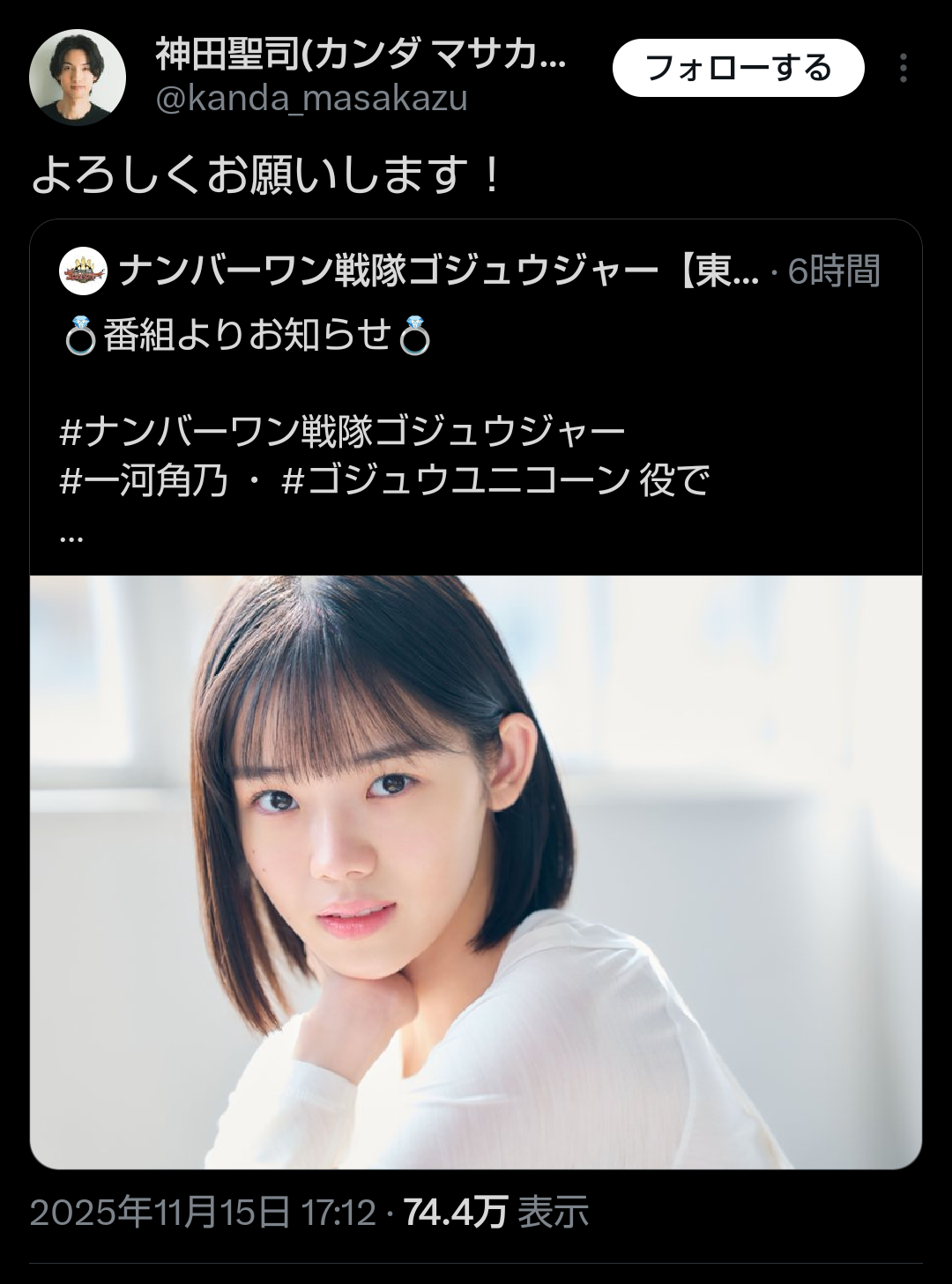Viewport: 952px width, 1284px height.
Task: Open the @kanda_masakazu profile name
Action: tap(311, 99)
